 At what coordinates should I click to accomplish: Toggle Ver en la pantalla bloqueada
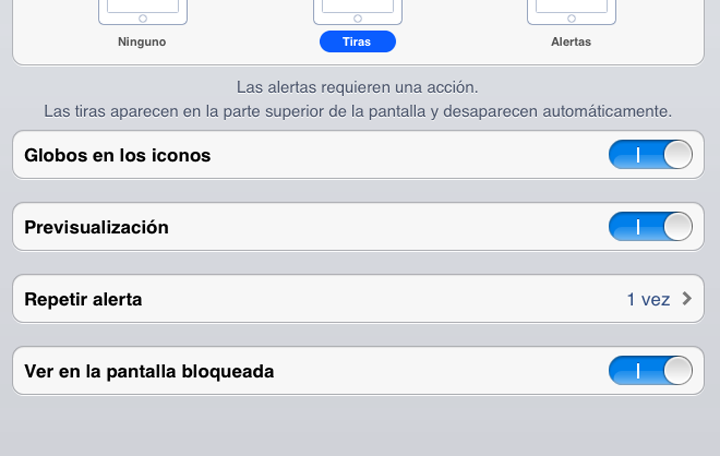pyautogui.click(x=650, y=371)
